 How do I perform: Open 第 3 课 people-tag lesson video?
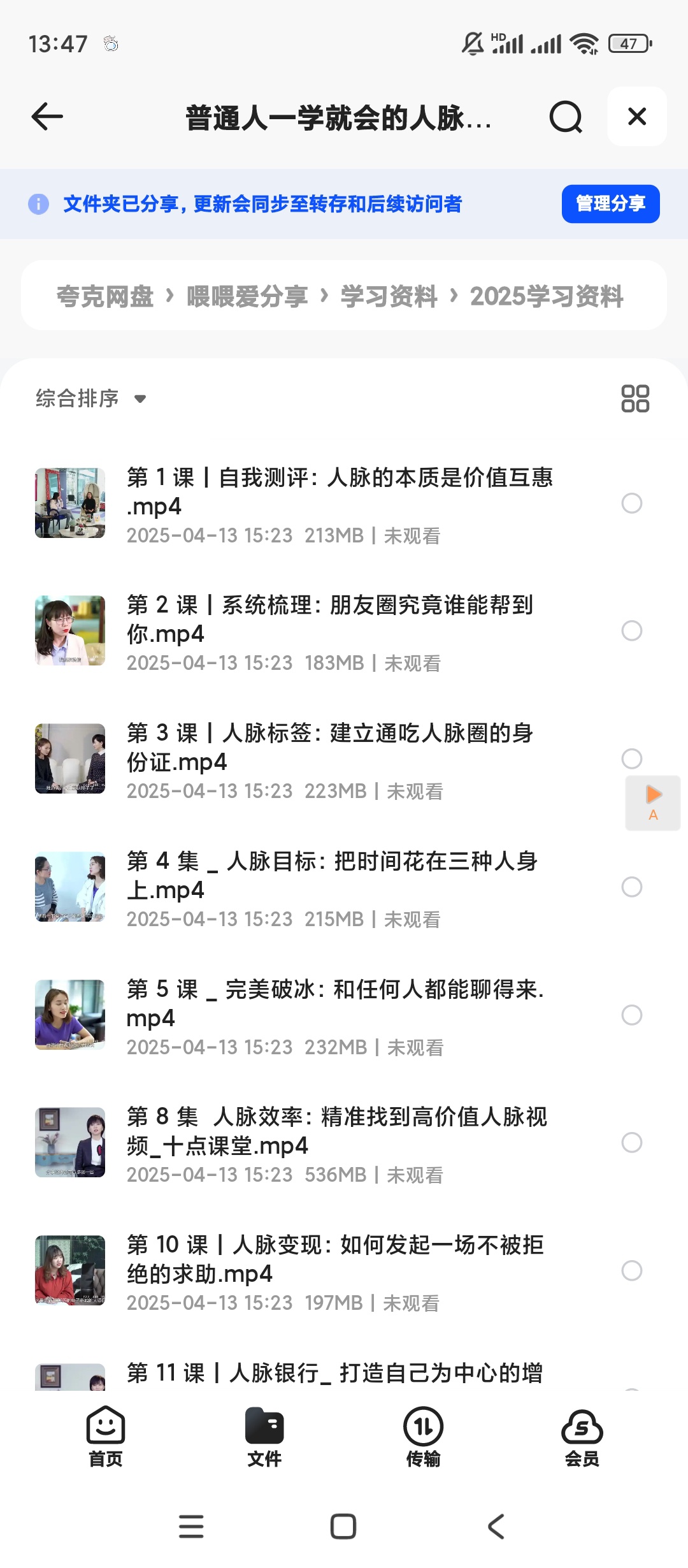coord(331,759)
